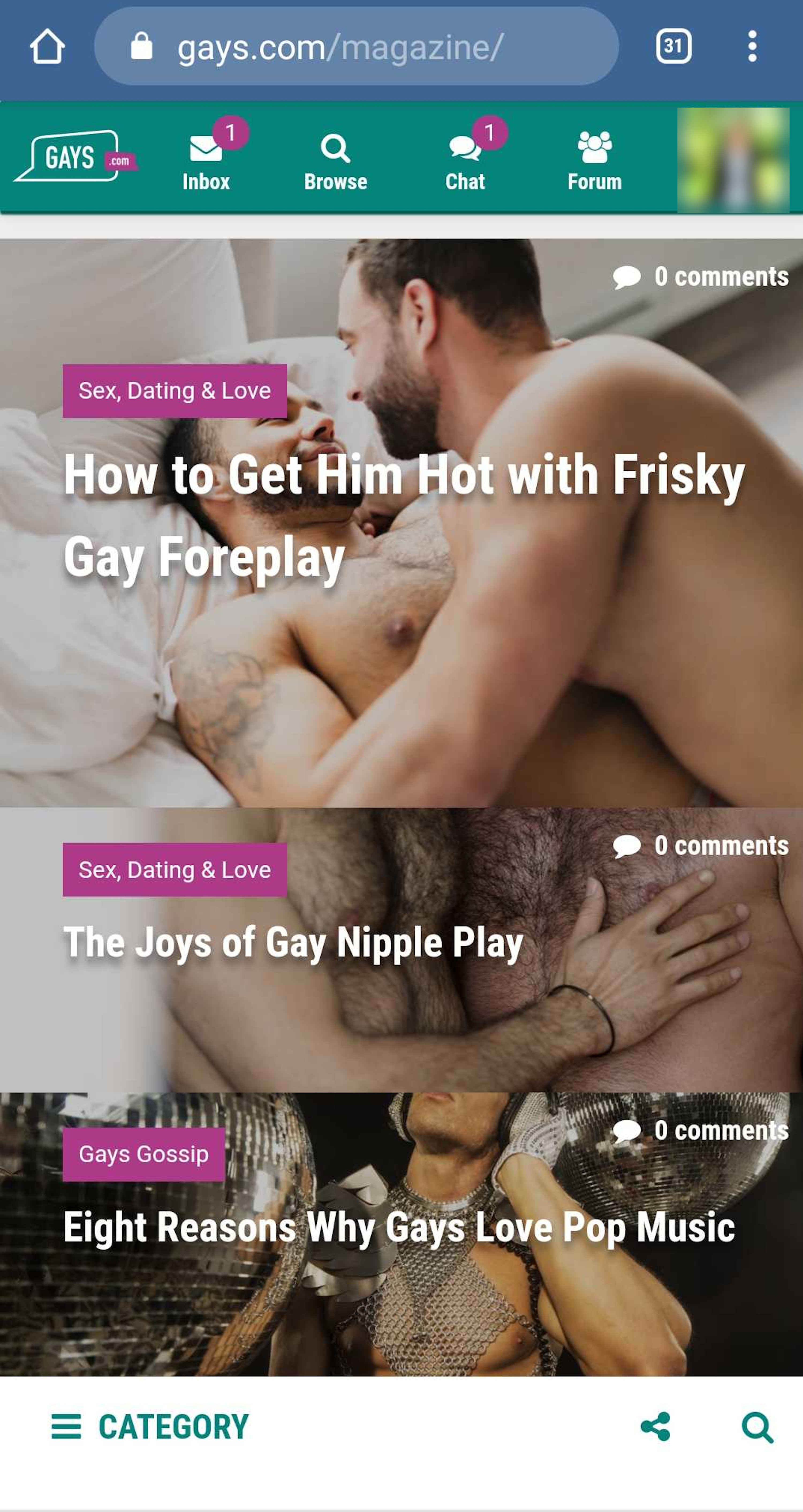803x1512 pixels.
Task: Open the browser overflow menu
Action: pos(752,46)
